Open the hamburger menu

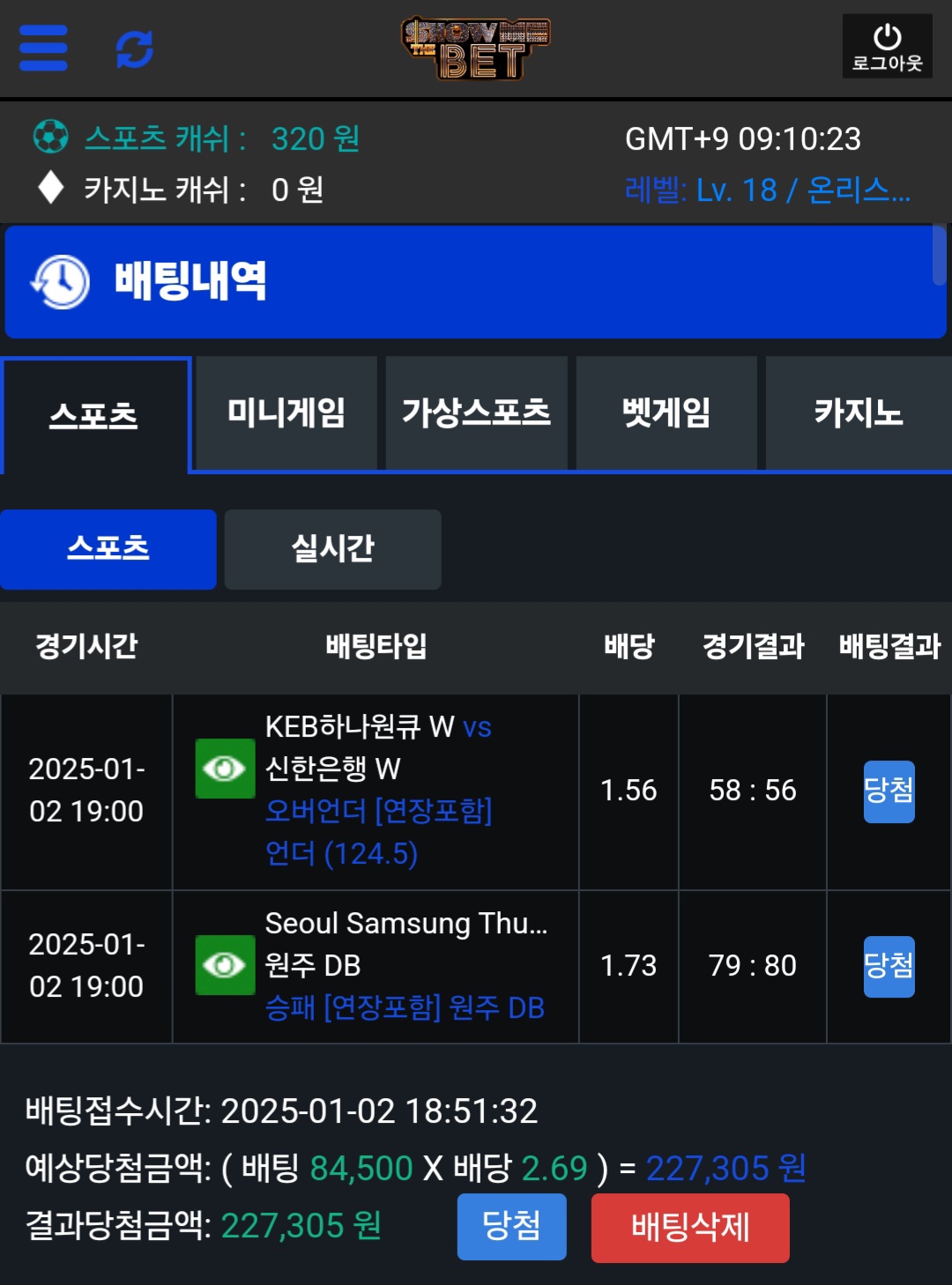[43, 48]
